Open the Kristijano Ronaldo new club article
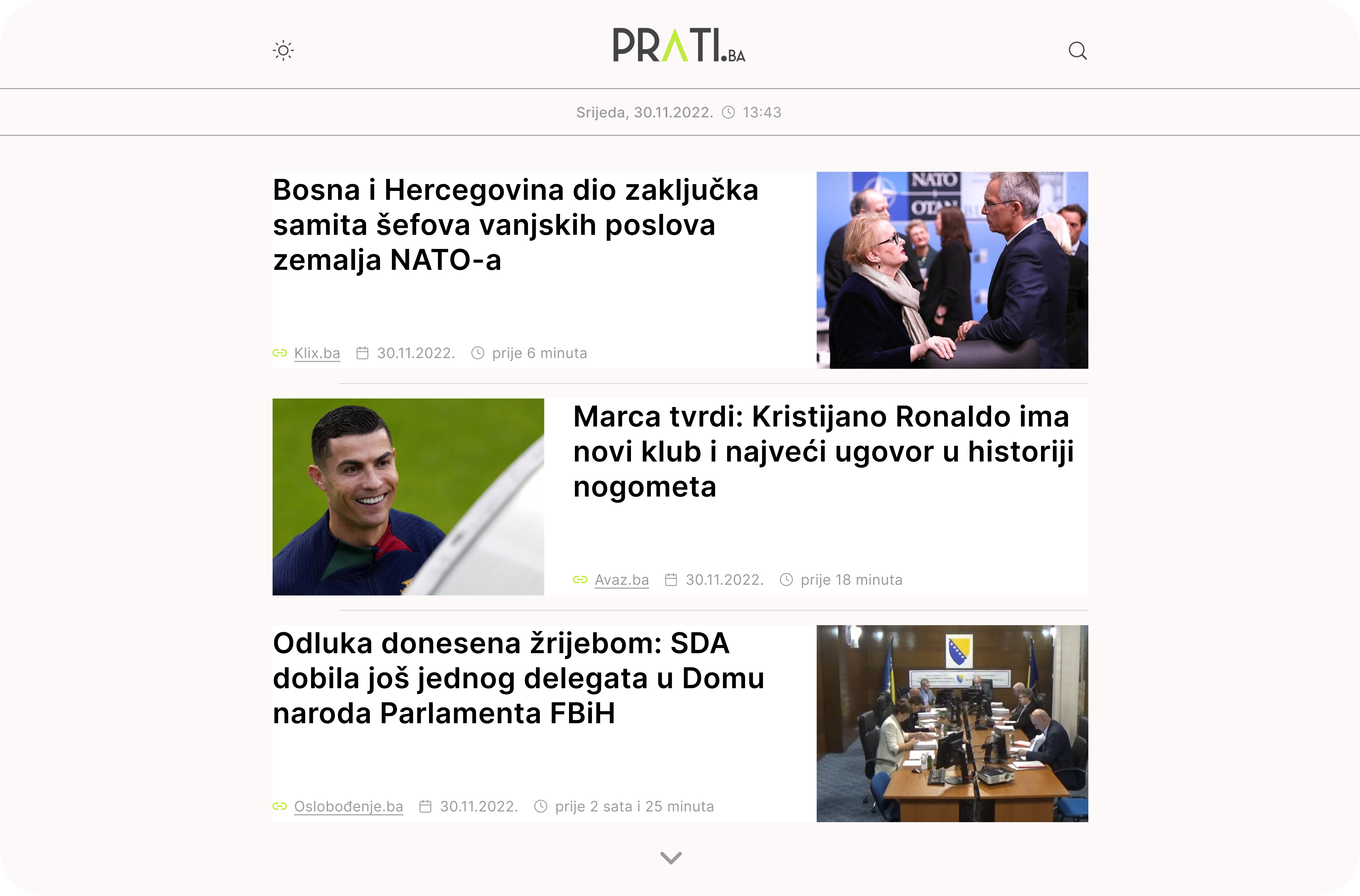 click(823, 452)
